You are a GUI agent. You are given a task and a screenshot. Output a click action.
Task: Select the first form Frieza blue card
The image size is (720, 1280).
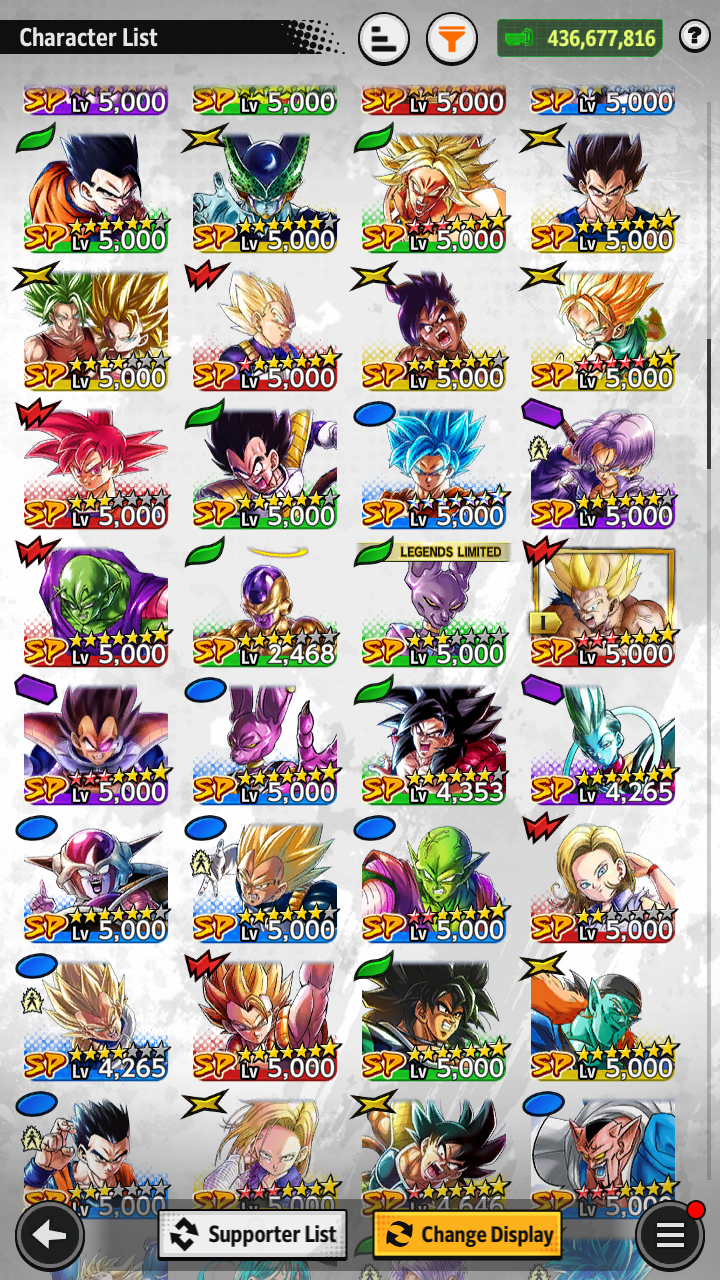[95, 880]
